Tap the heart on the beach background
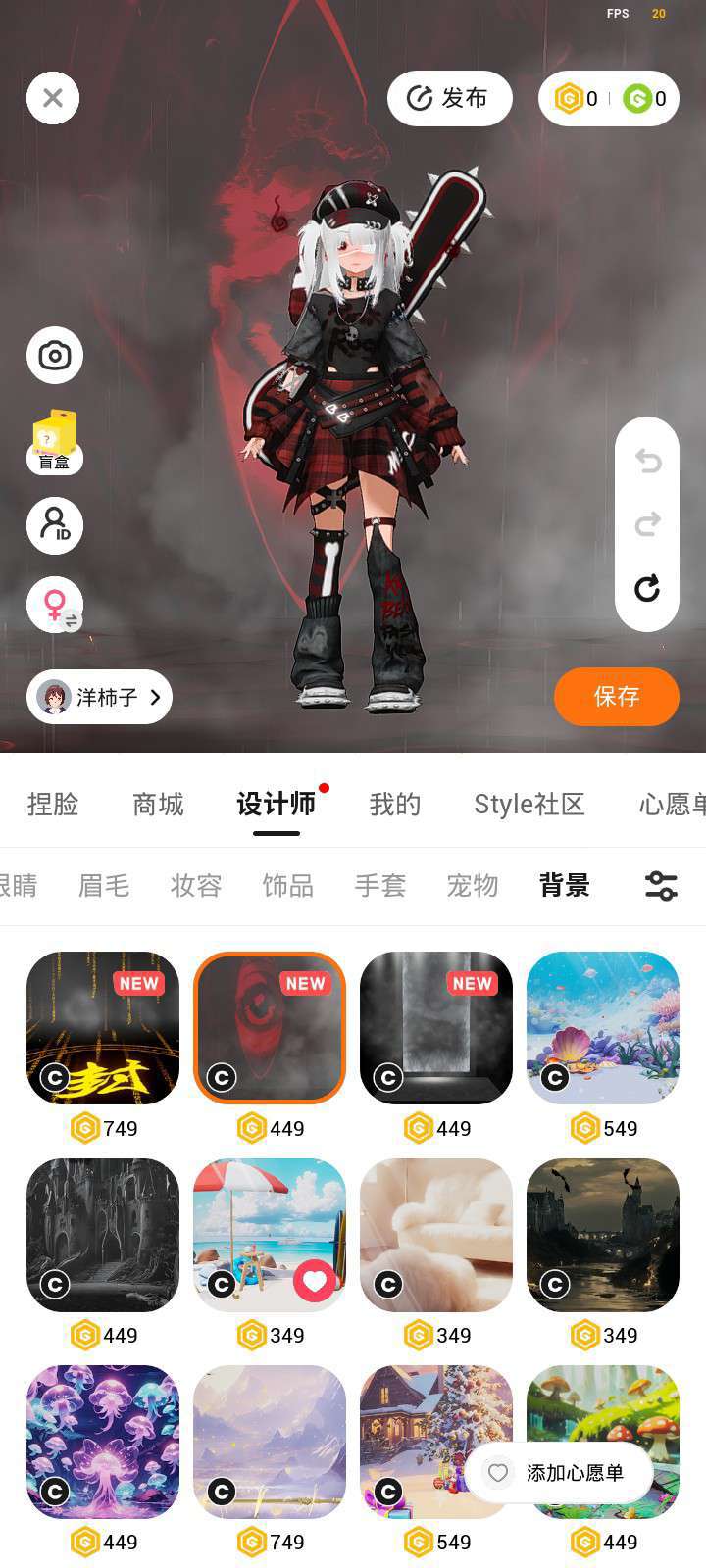The image size is (706, 1568). [x=314, y=1281]
